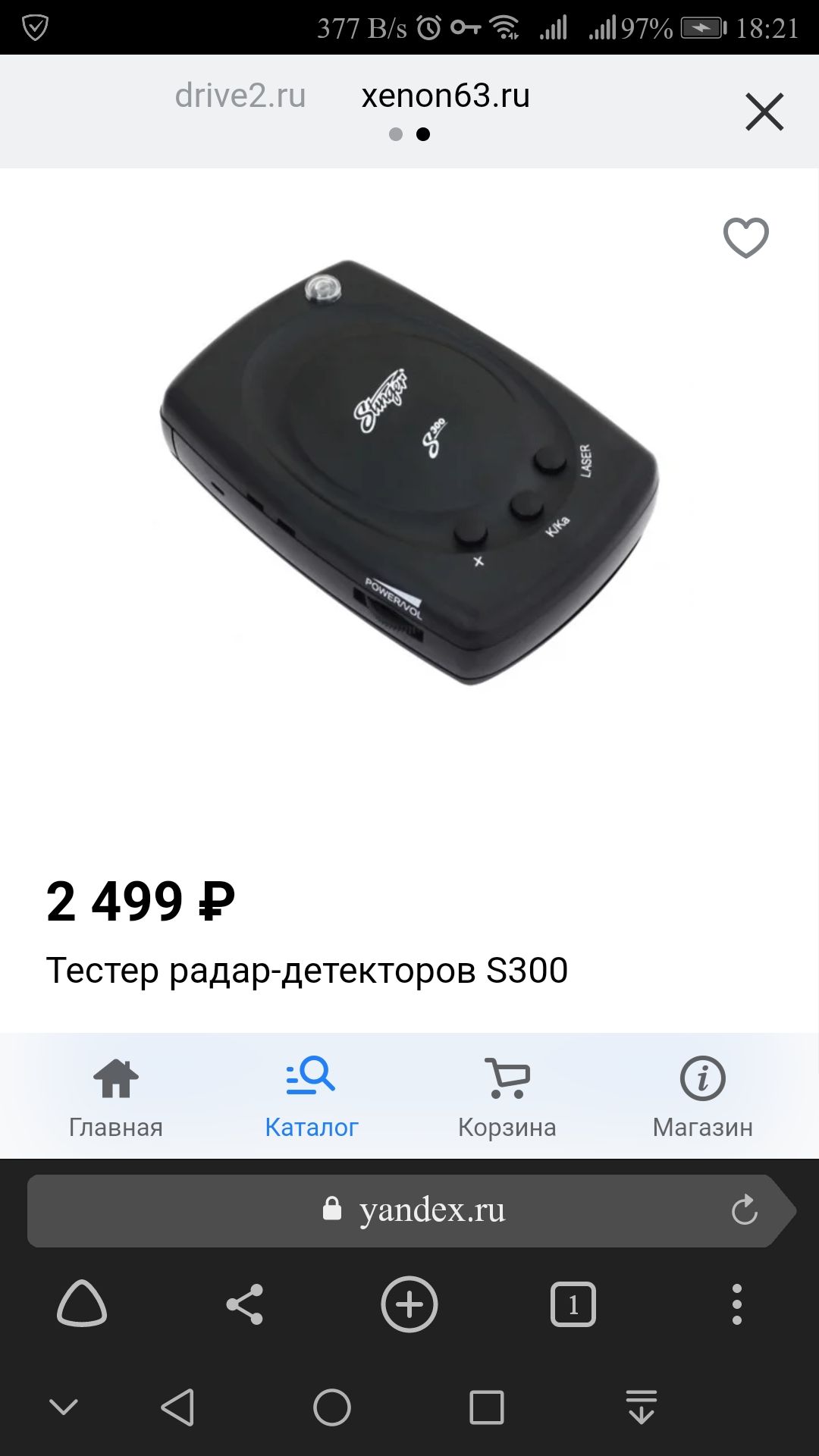Open a new browser tab
This screenshot has height=1456, width=819.
pyautogui.click(x=409, y=1304)
